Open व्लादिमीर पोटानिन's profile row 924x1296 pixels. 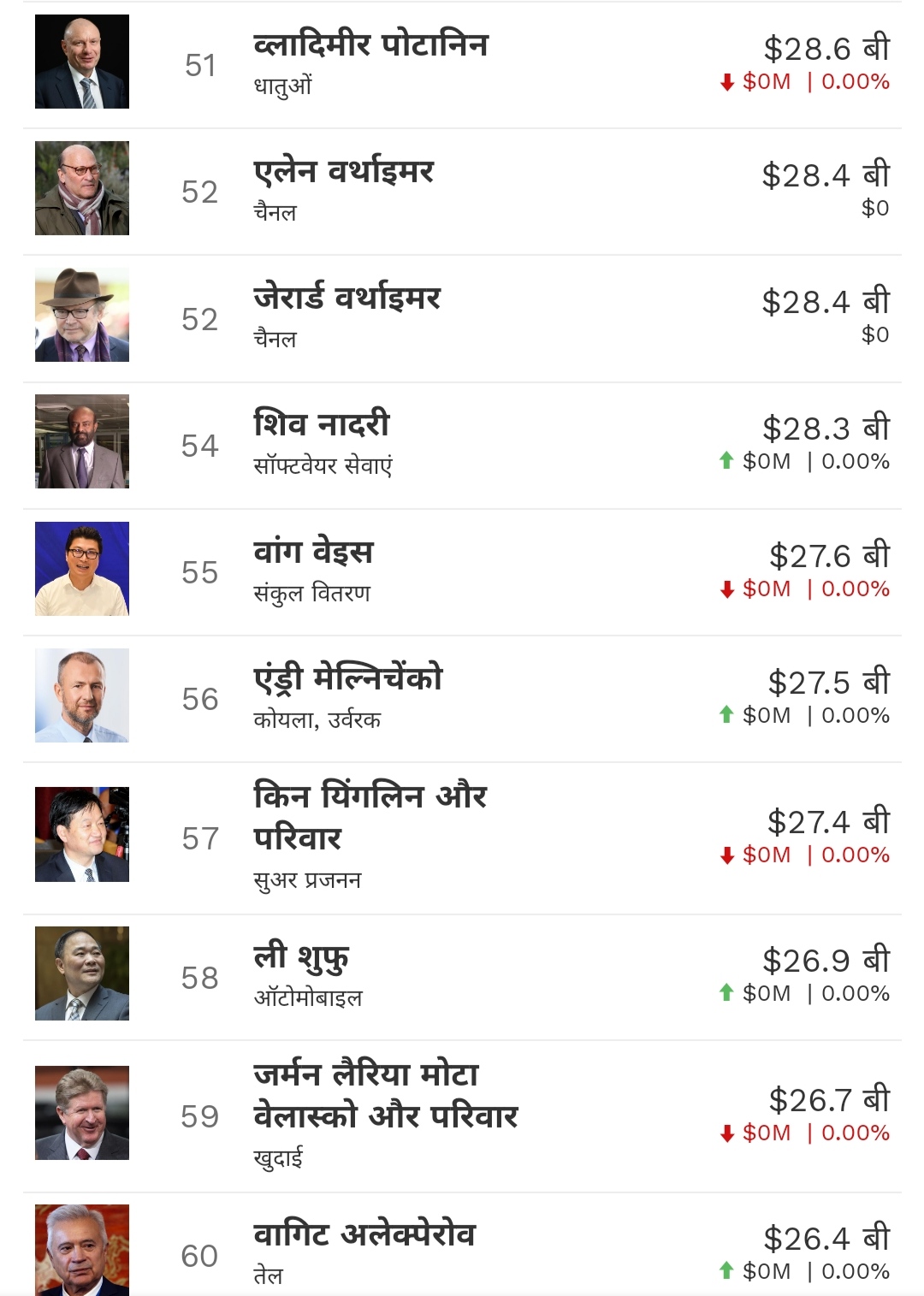tap(370, 45)
